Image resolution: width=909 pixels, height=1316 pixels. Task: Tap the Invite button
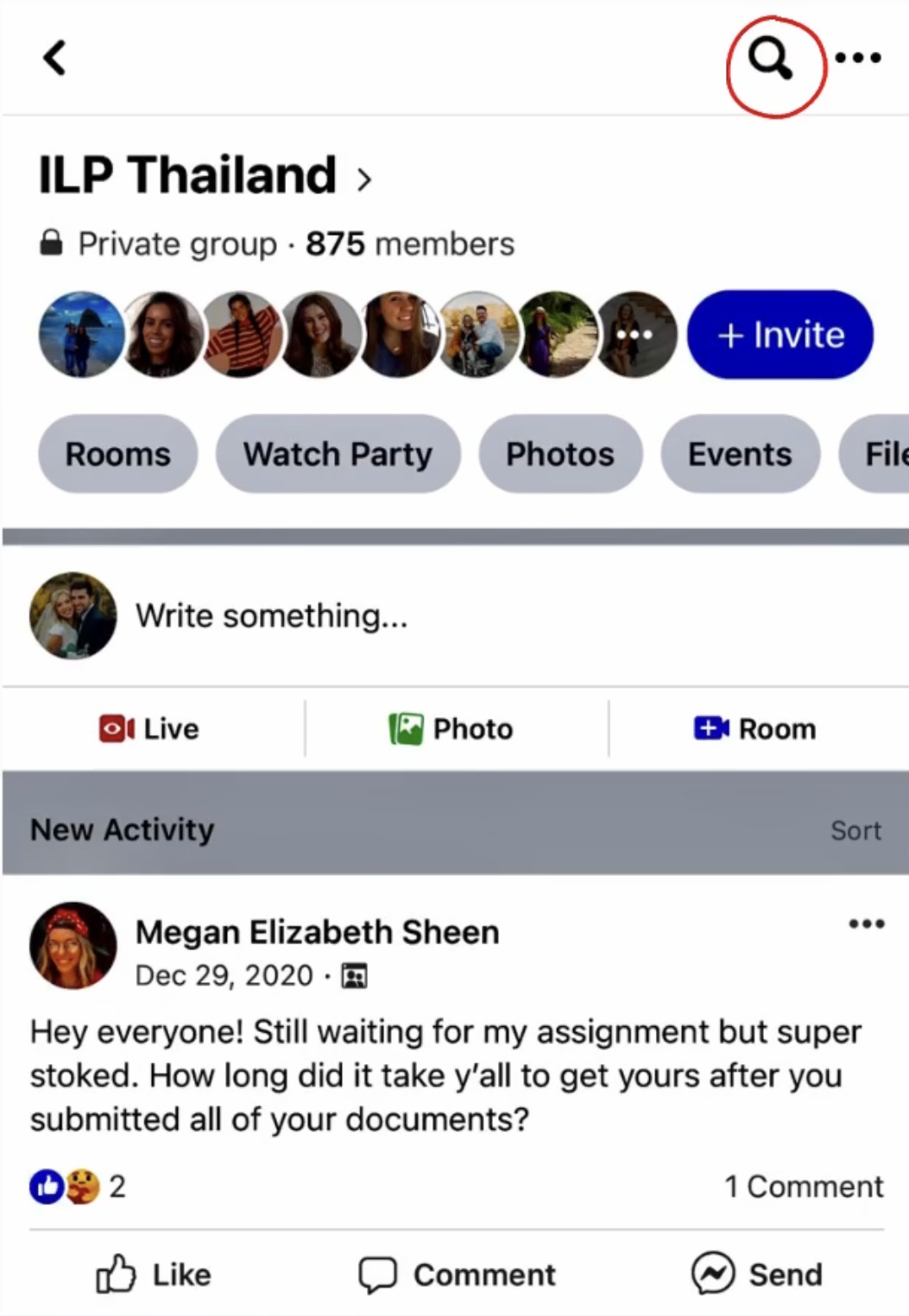[780, 335]
